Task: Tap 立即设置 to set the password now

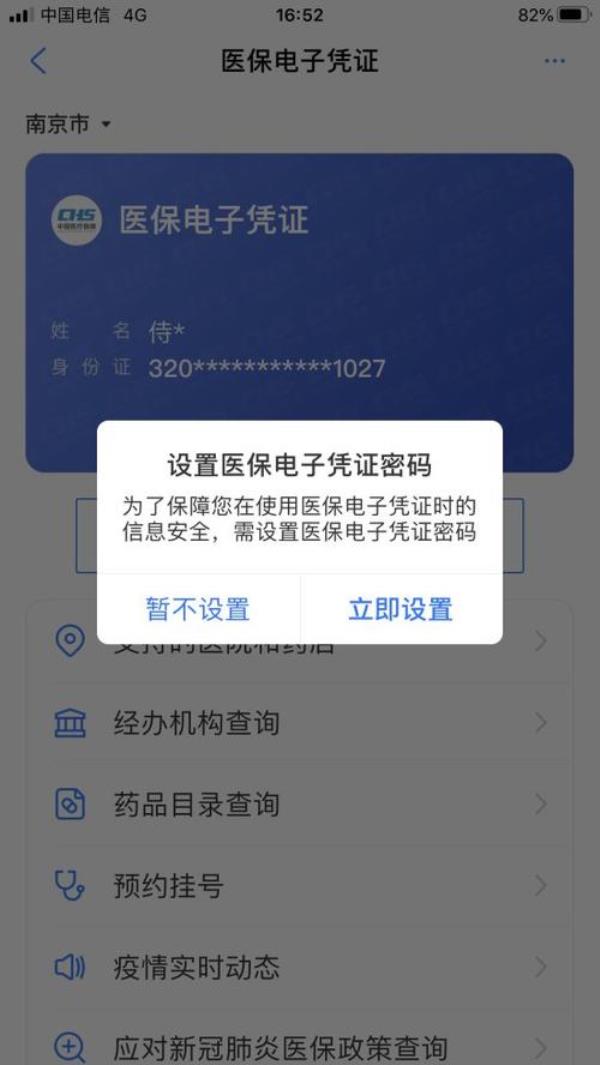Action: point(400,609)
